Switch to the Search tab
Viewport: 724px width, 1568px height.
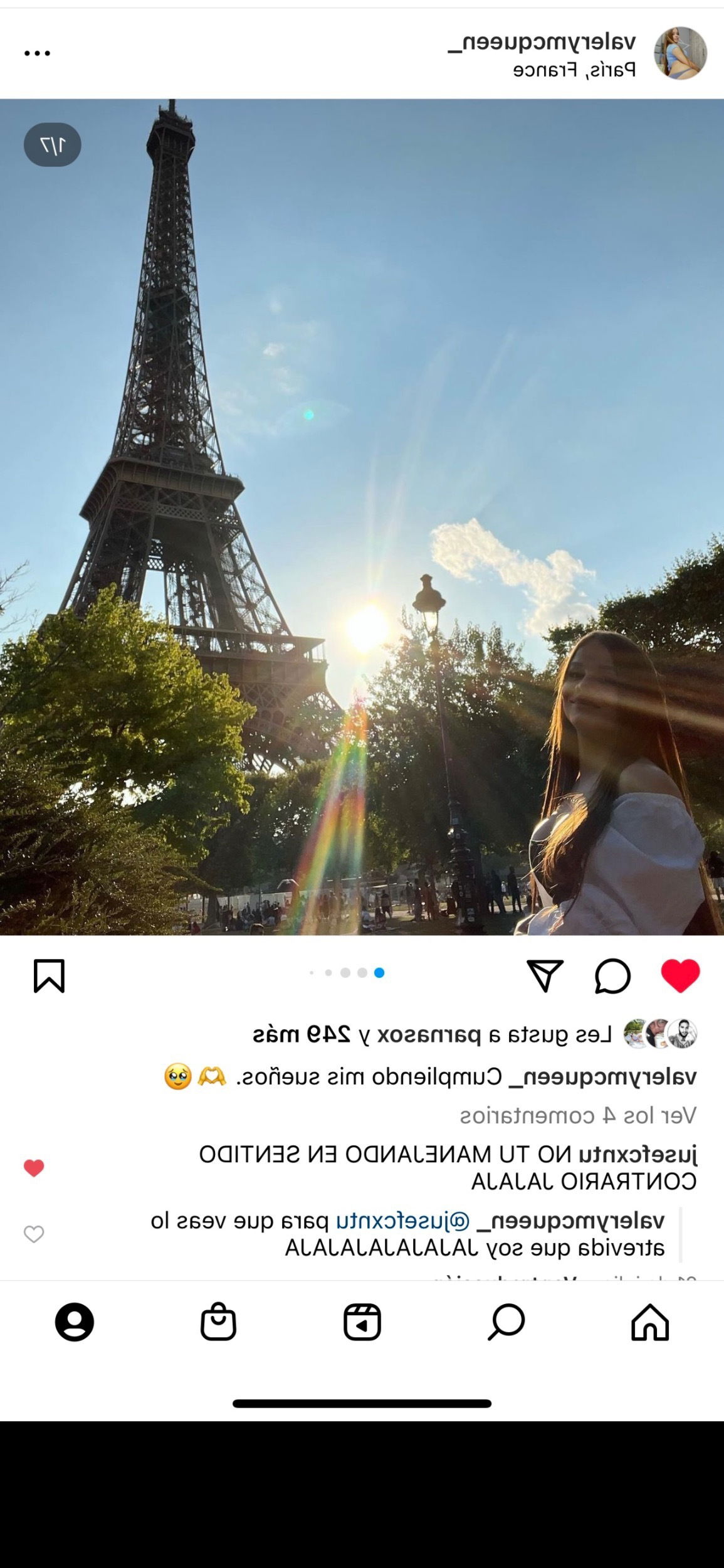506,1322
